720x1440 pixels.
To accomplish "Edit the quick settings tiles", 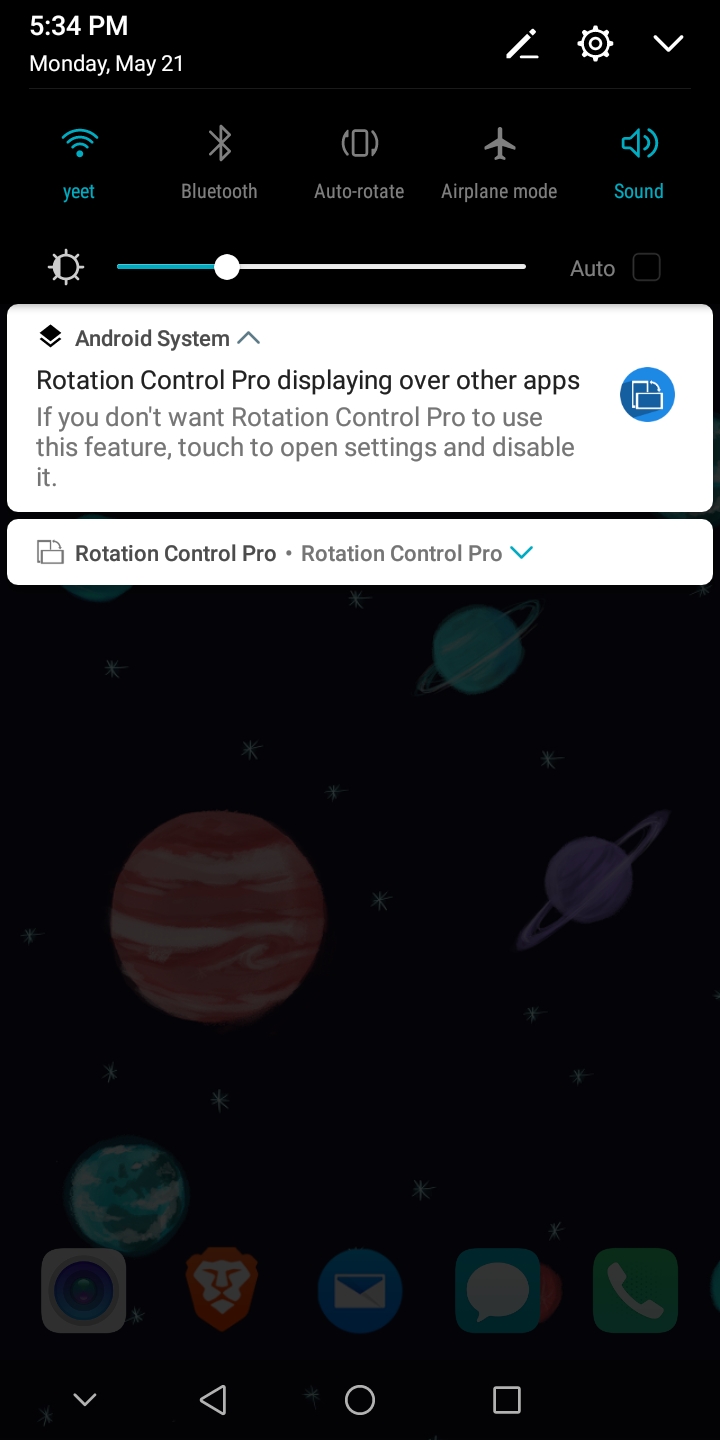I will coord(522,44).
